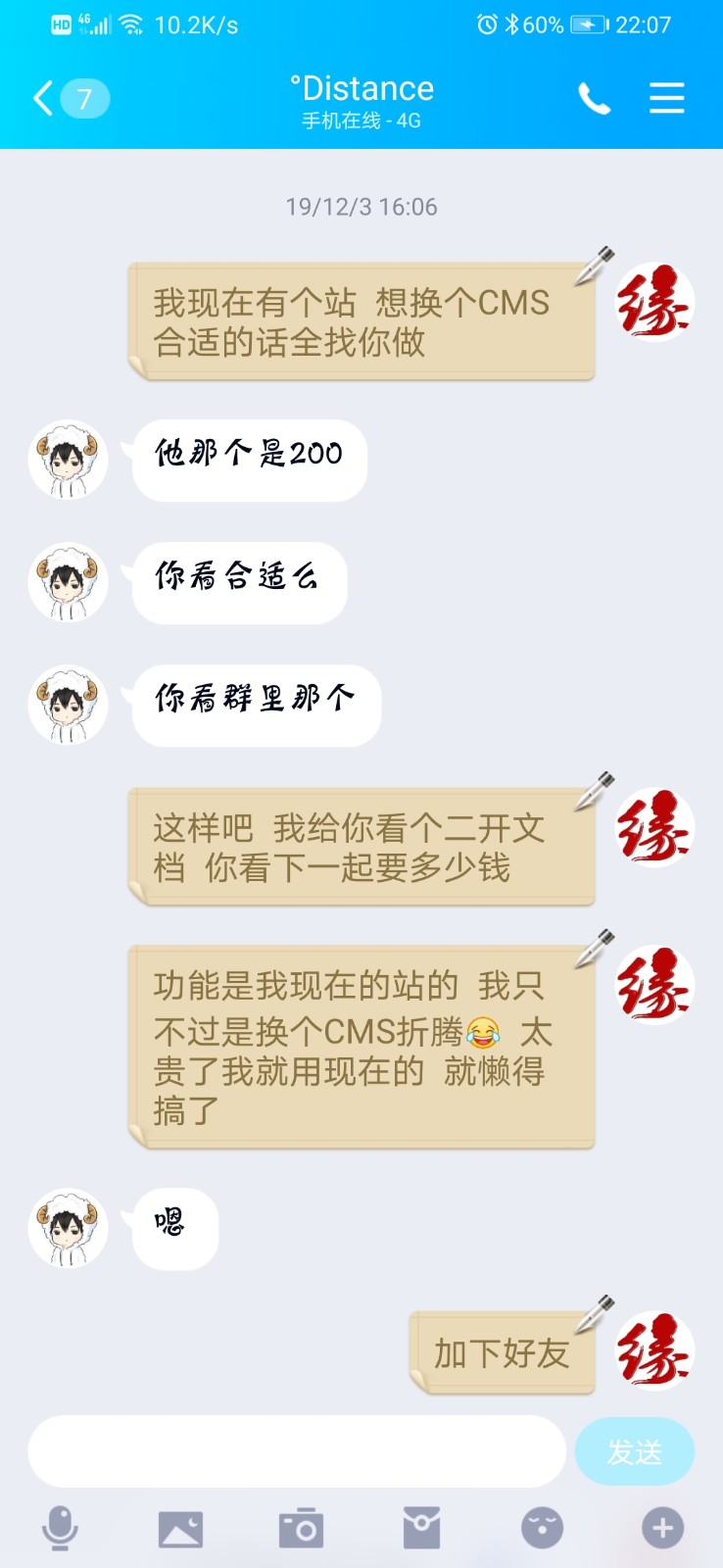The height and width of the screenshot is (1568, 723).
Task: Focus the message input box
Action: [x=297, y=1451]
